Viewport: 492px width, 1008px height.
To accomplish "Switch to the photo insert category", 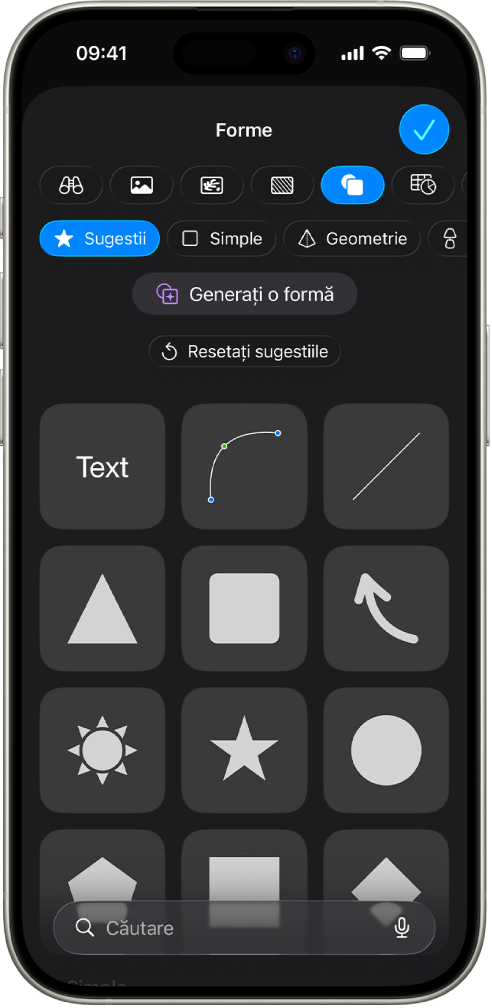I will (x=141, y=185).
